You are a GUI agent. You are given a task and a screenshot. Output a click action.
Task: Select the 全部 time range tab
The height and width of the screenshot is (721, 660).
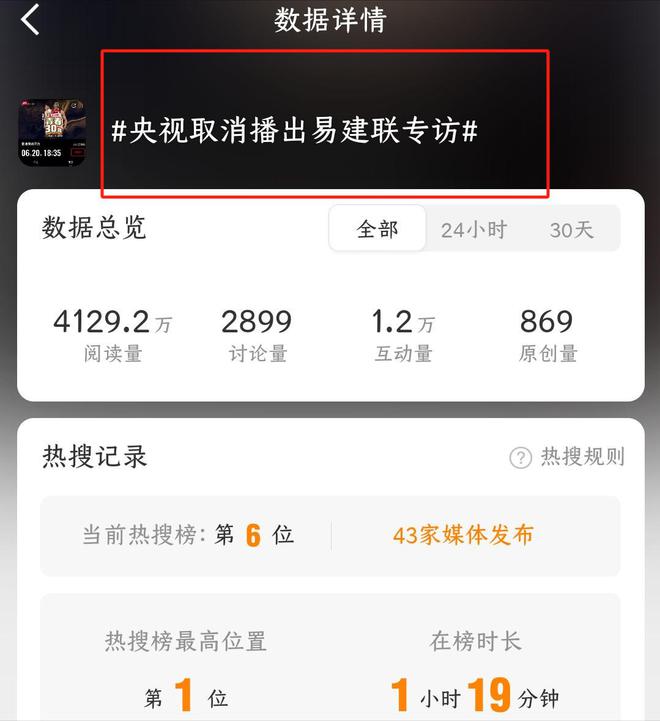coord(378,229)
